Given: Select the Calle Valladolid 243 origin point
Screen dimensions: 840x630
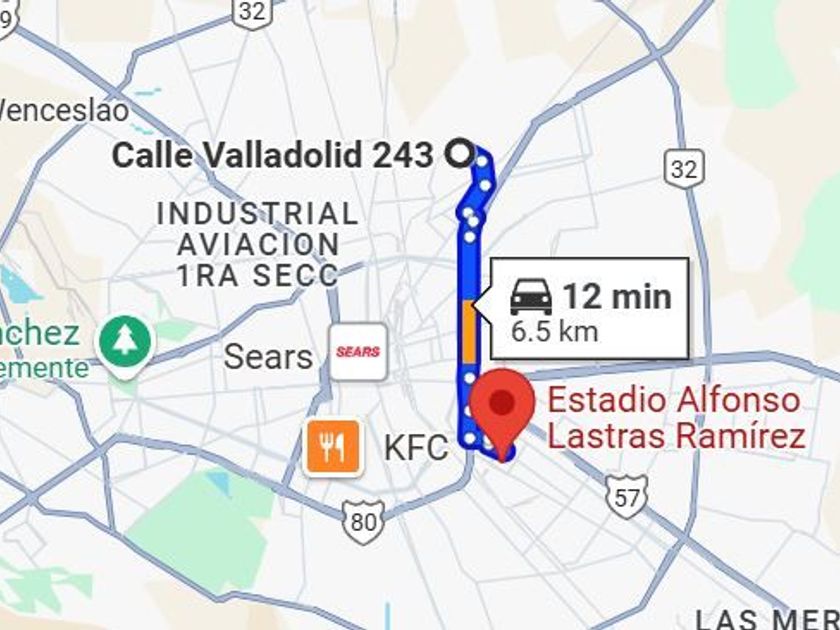Looking at the screenshot, I should pyautogui.click(x=459, y=154).
